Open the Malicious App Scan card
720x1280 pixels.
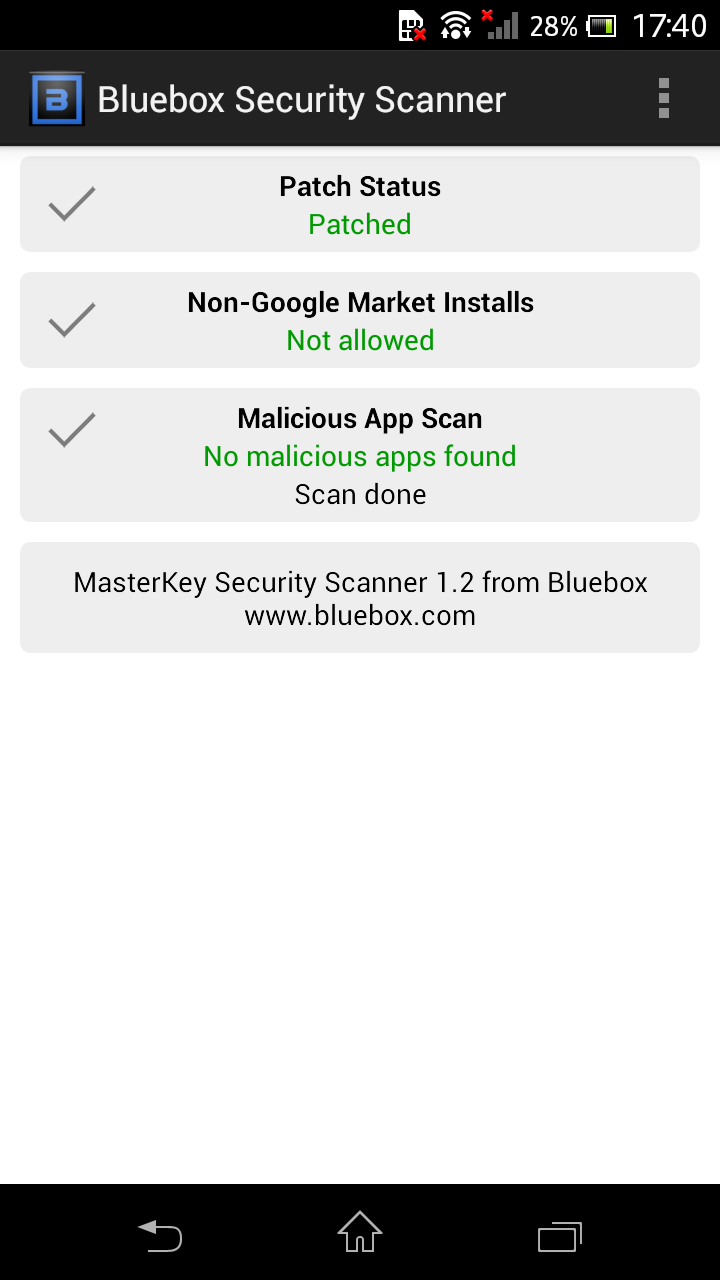click(x=360, y=455)
